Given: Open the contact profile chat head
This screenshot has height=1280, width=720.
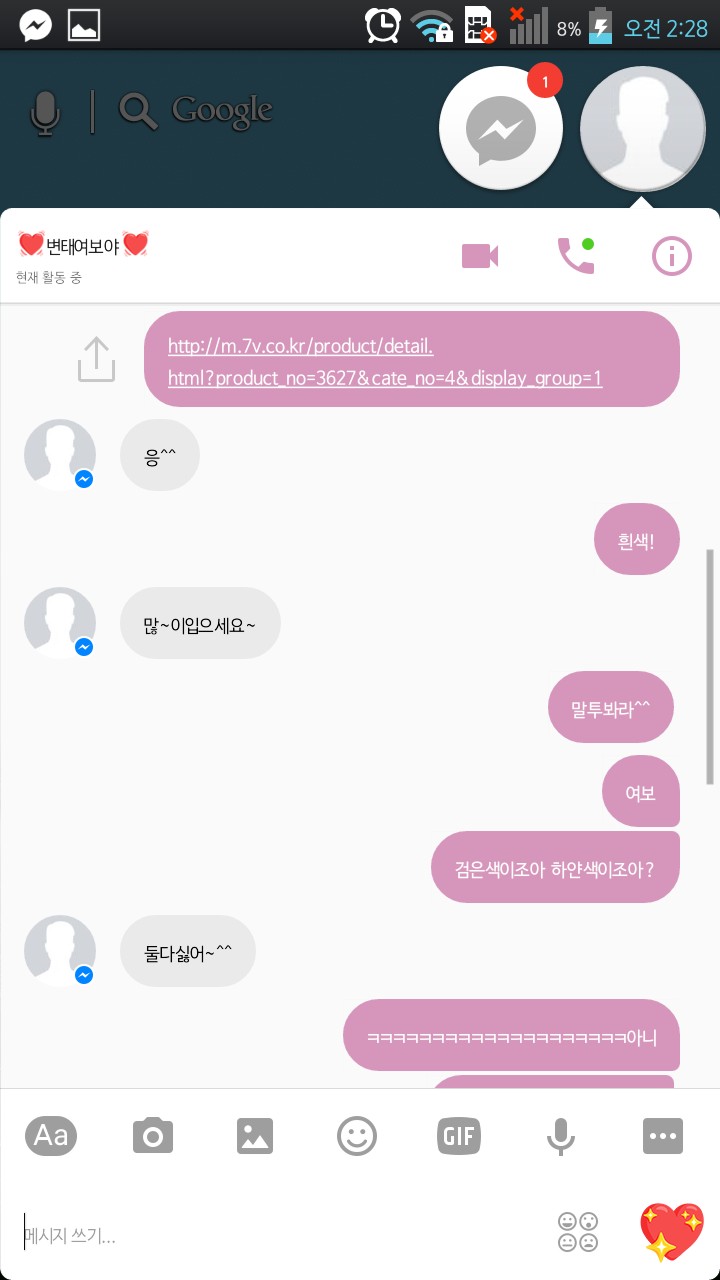Looking at the screenshot, I should pos(643,128).
